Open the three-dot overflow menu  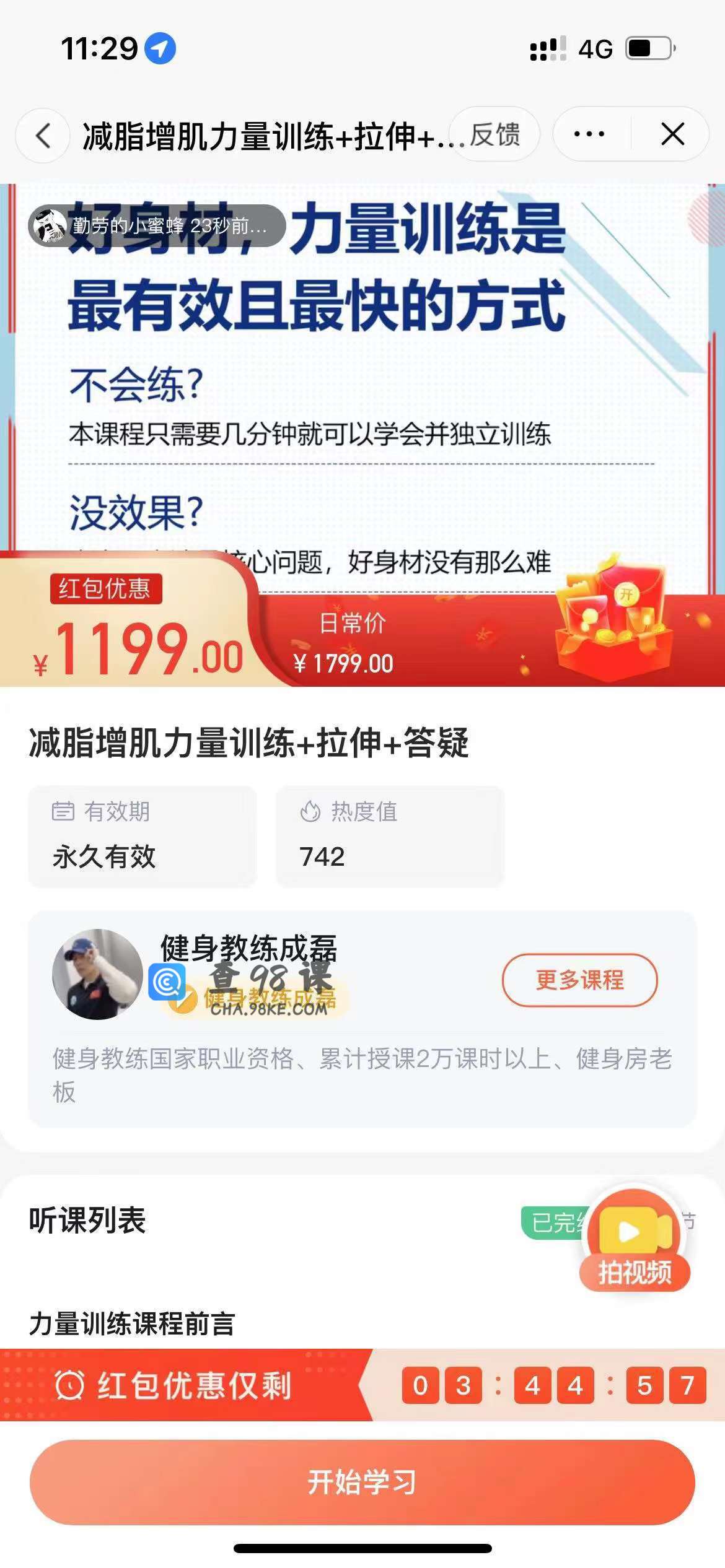(589, 134)
